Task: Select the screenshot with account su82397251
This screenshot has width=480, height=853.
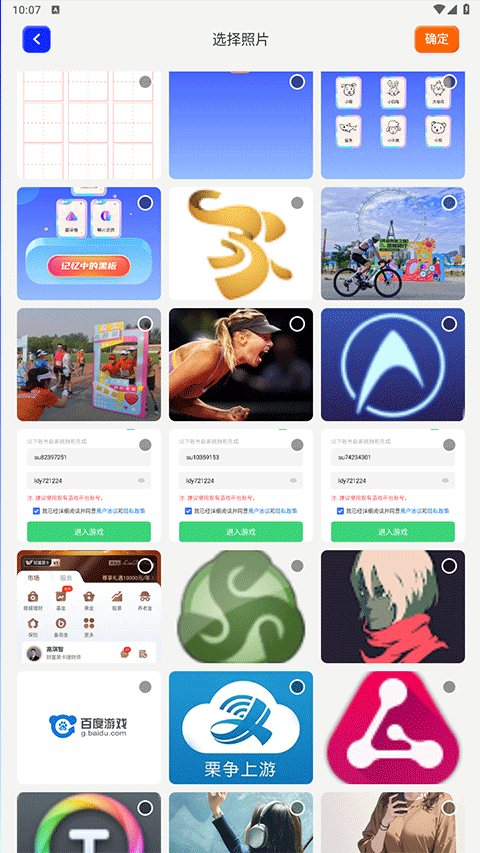Action: point(89,485)
